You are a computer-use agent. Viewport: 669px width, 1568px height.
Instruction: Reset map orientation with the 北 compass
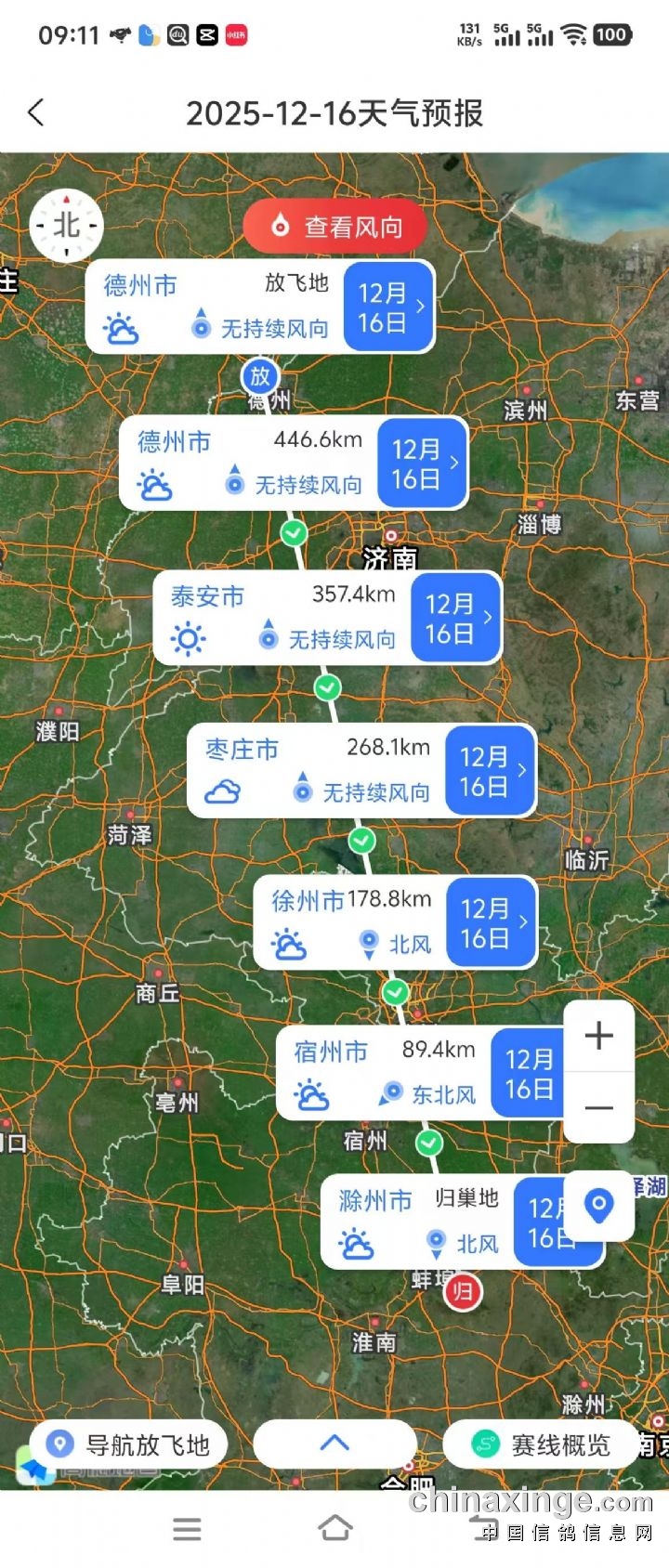66,226
